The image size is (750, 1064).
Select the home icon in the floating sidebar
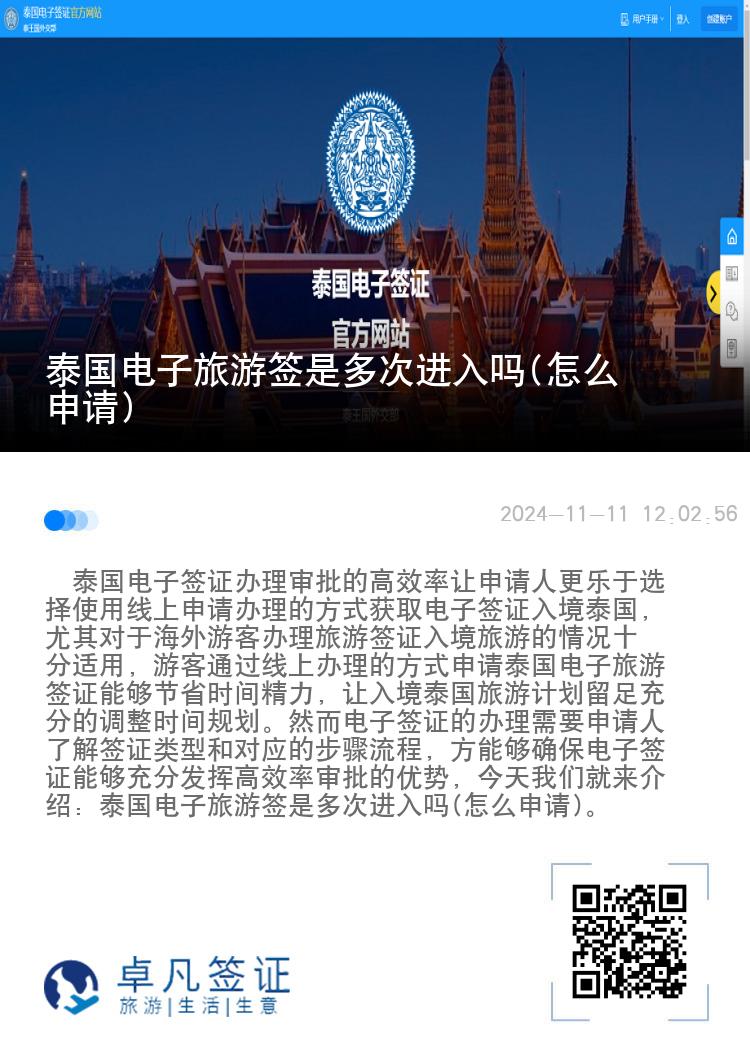(x=732, y=236)
